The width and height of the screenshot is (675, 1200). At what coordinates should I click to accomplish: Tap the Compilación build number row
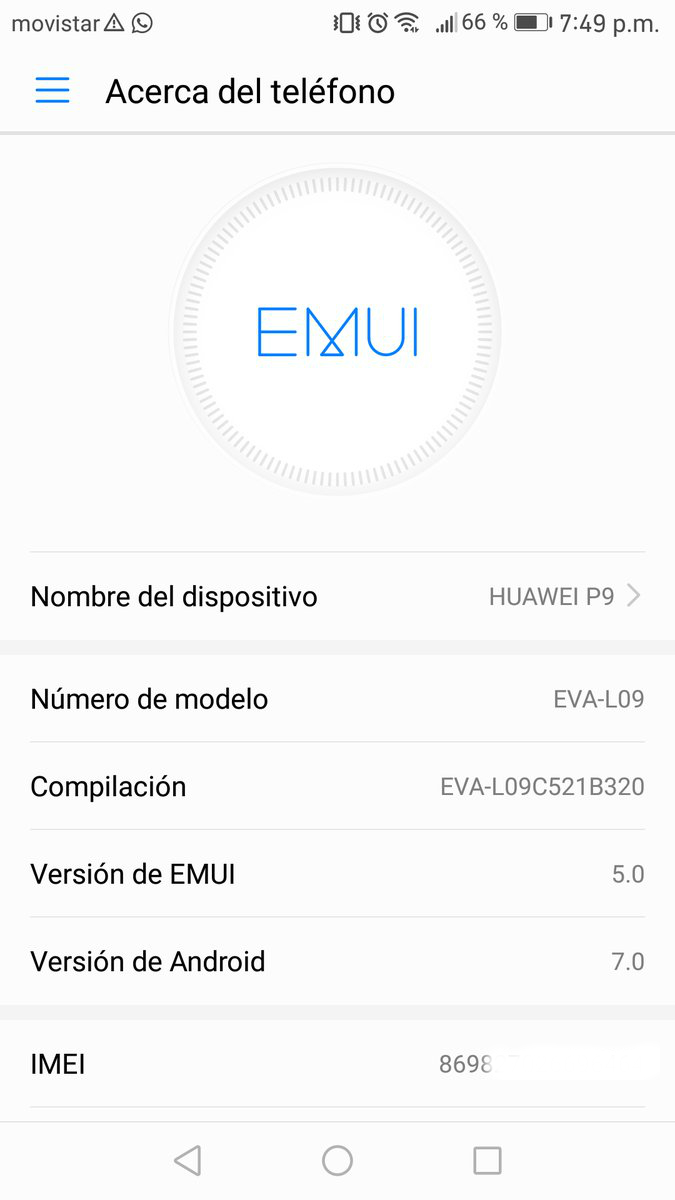(337, 787)
